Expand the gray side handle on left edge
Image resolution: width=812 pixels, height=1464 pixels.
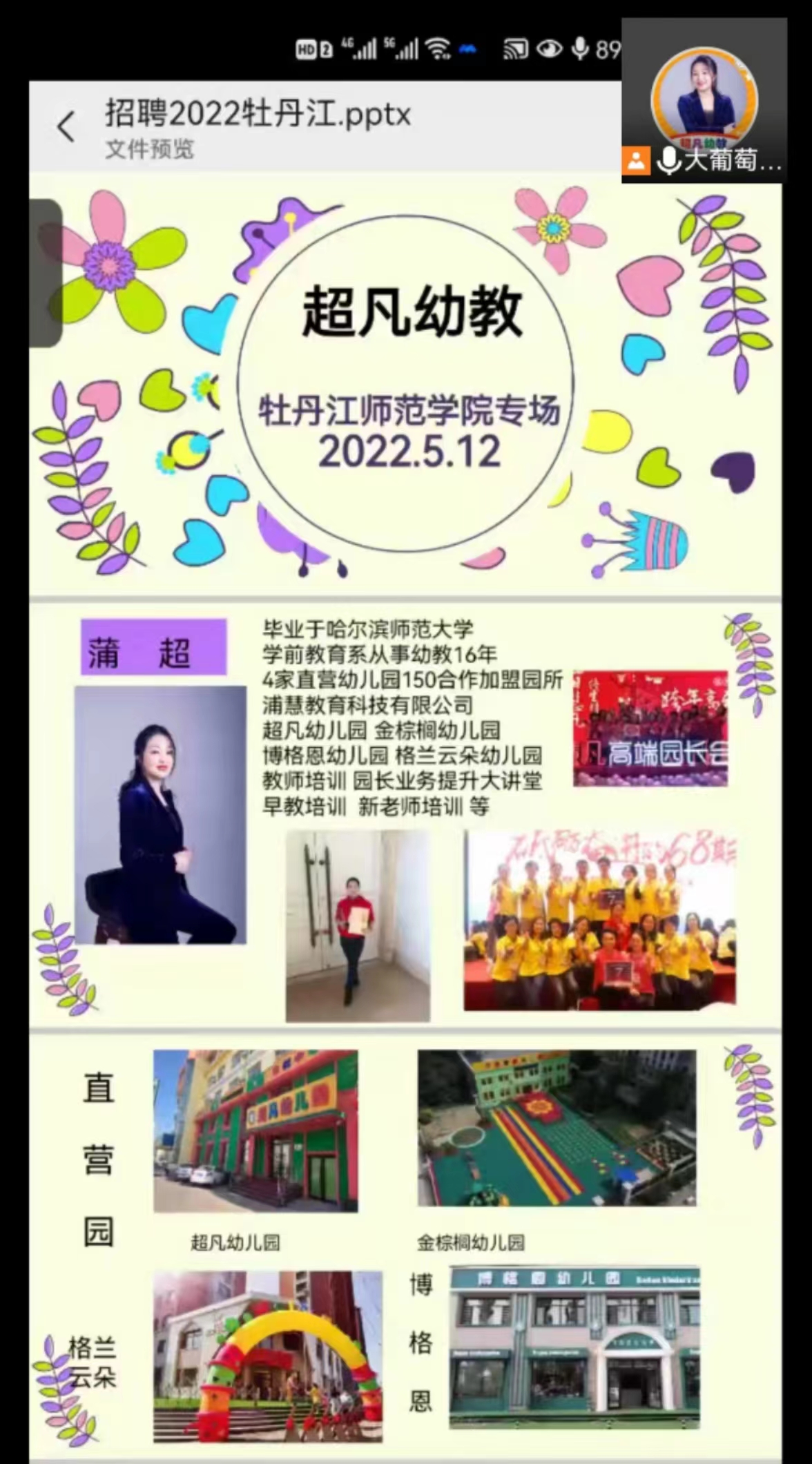coord(45,273)
